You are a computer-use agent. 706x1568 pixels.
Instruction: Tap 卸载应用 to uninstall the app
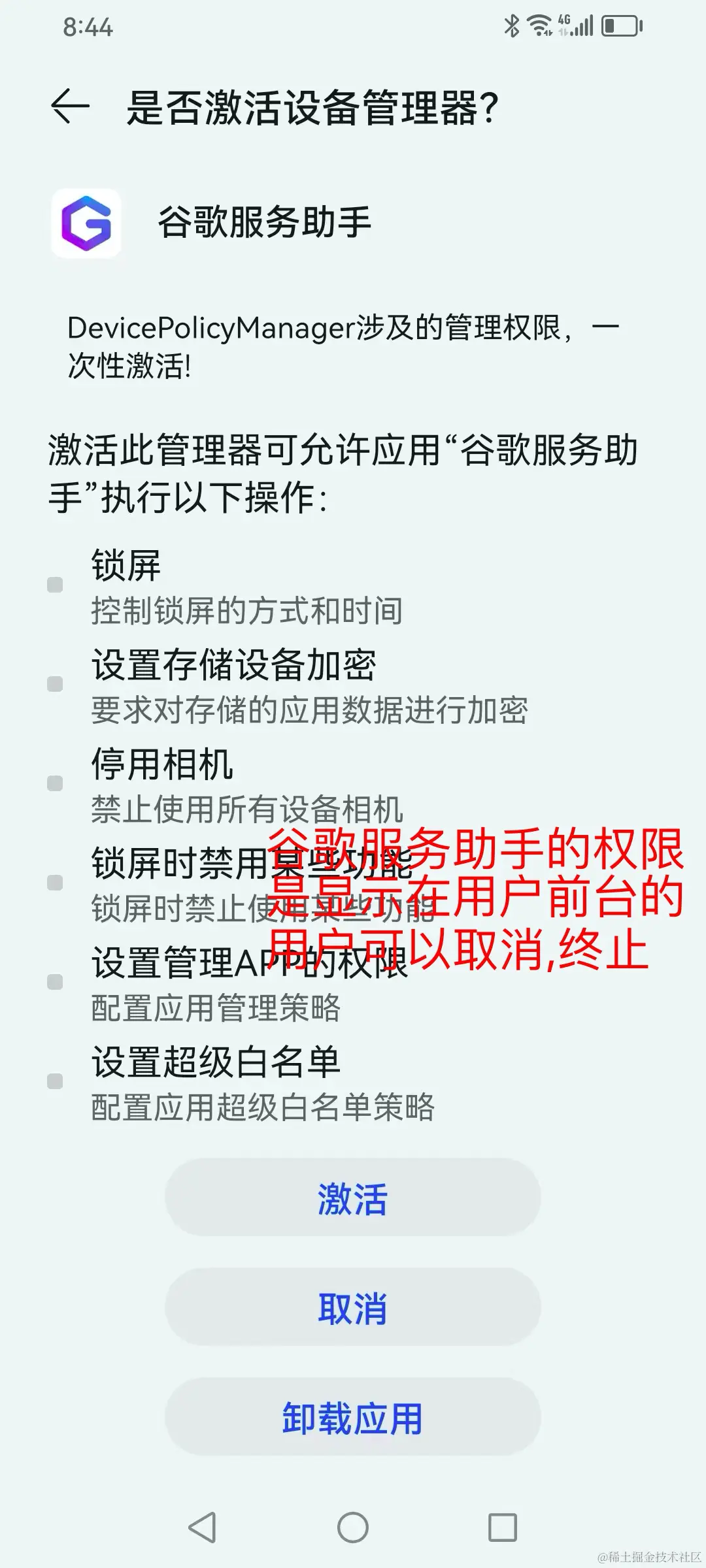pos(352,1418)
